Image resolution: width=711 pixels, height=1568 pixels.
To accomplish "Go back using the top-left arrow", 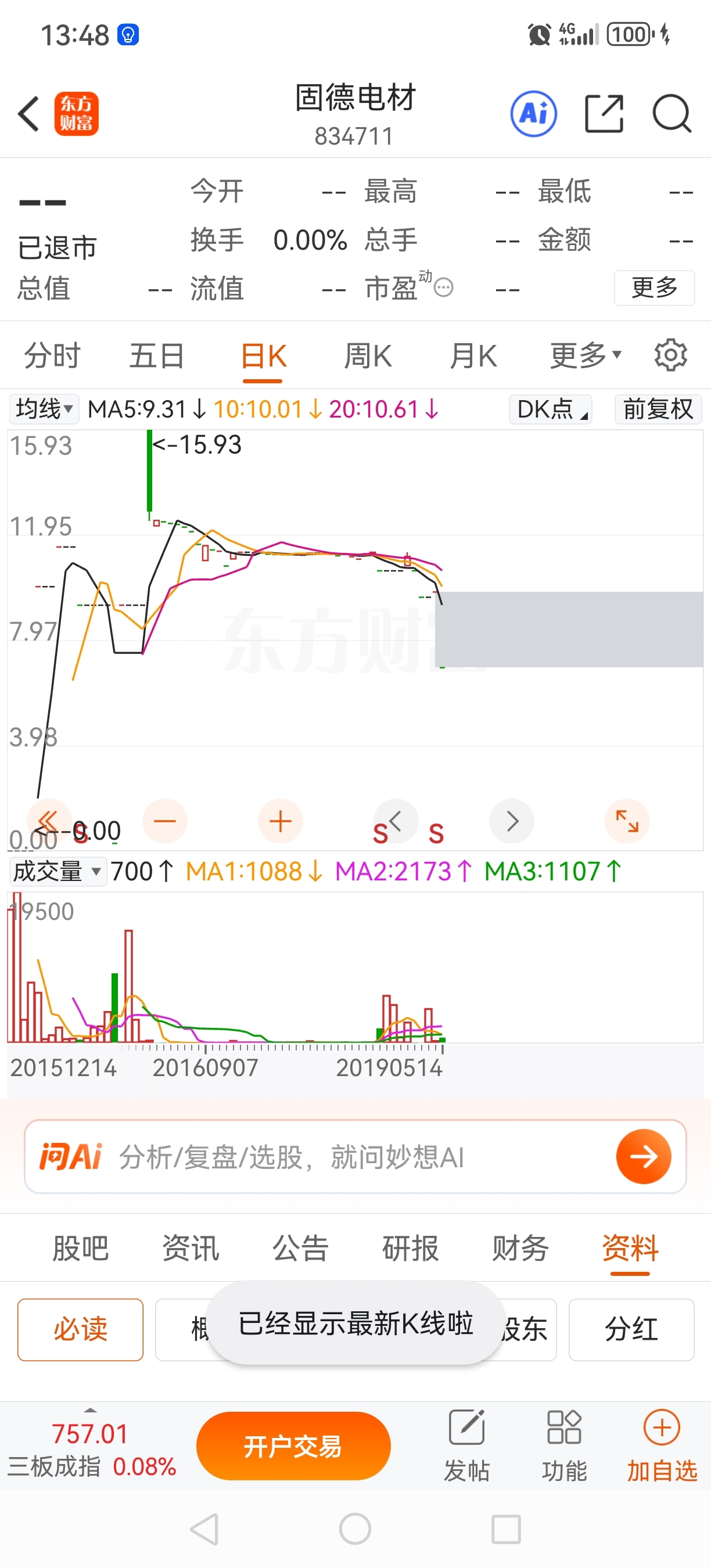I will tap(28, 114).
